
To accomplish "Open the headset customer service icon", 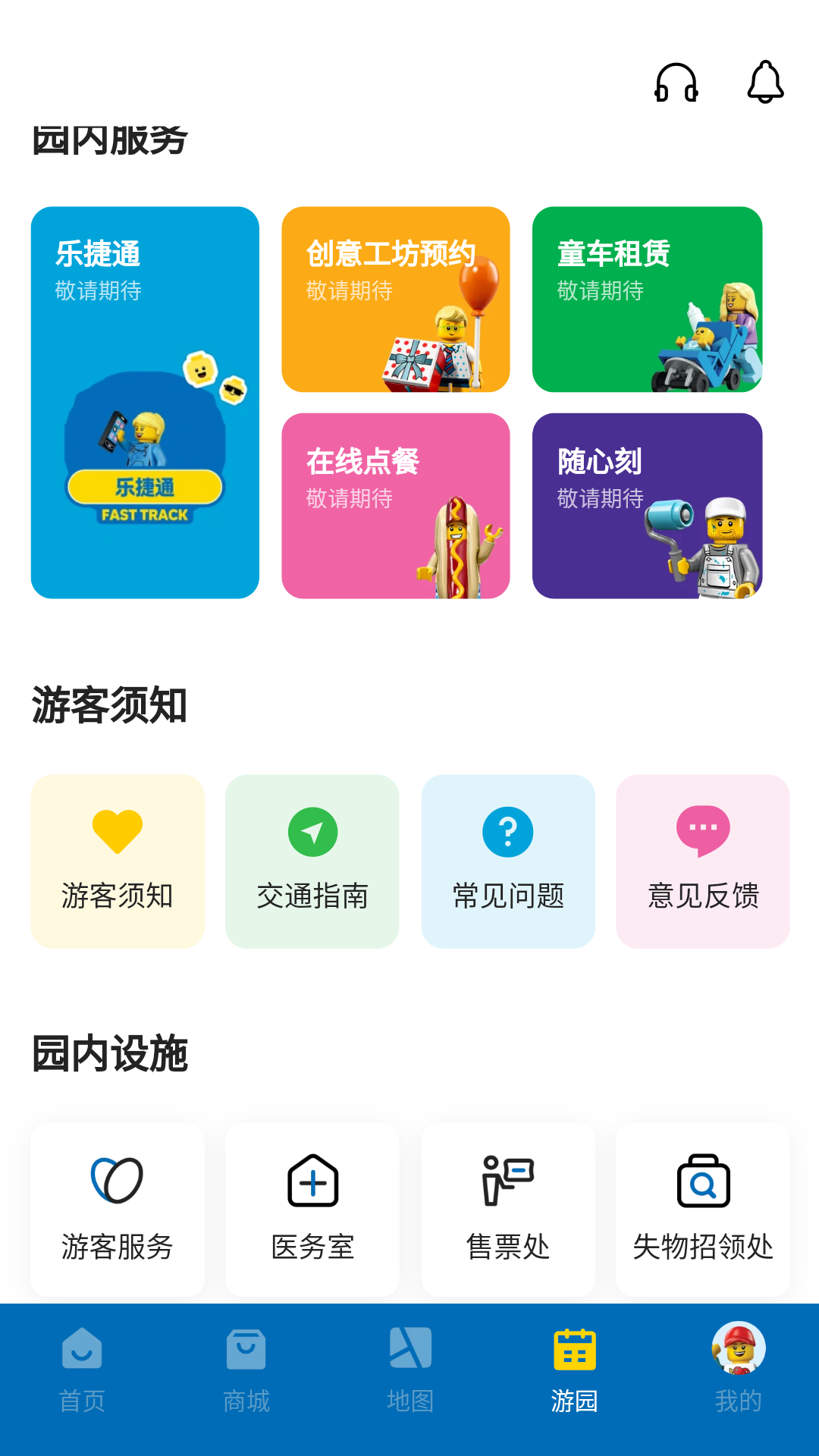I will (x=677, y=81).
